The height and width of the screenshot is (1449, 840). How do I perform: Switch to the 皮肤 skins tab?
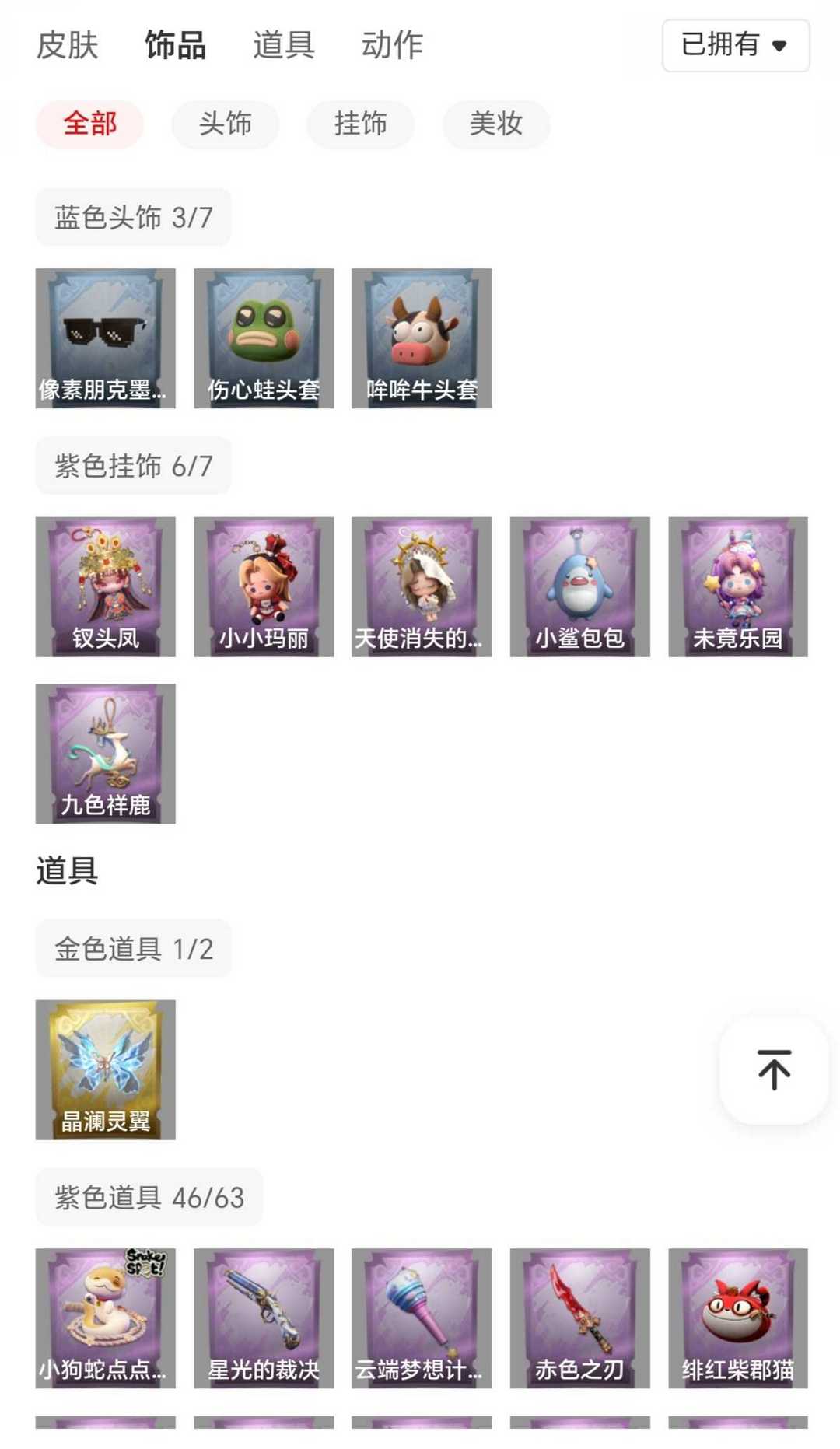coord(66,45)
